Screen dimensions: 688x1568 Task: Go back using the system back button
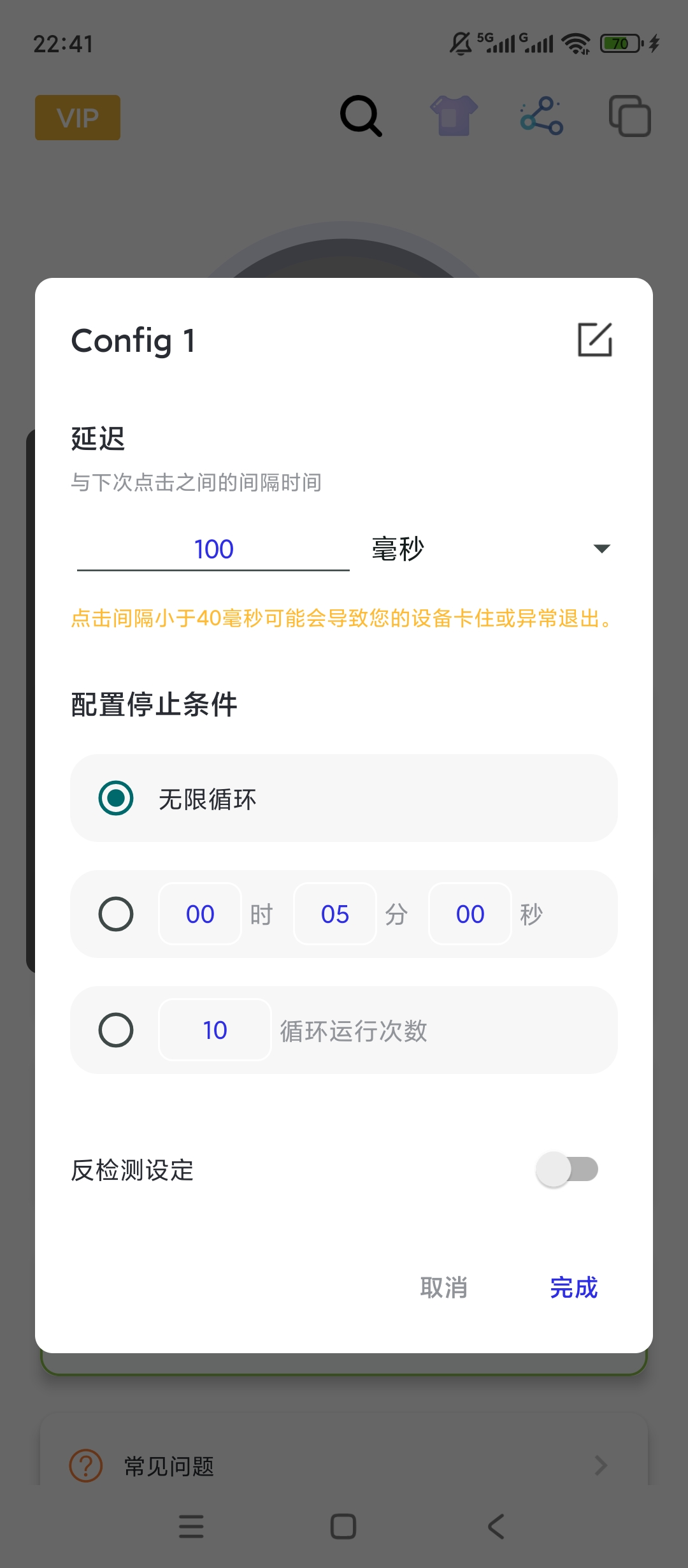click(496, 1527)
